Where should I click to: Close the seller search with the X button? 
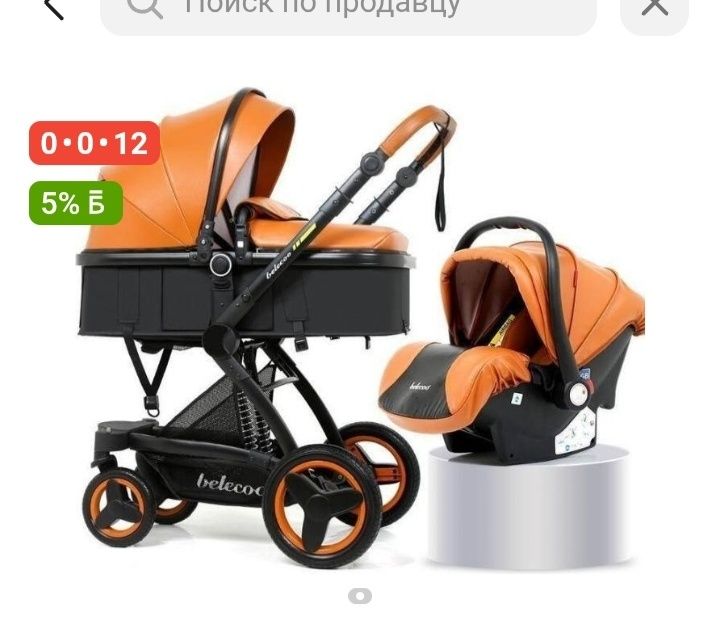pyautogui.click(x=655, y=8)
